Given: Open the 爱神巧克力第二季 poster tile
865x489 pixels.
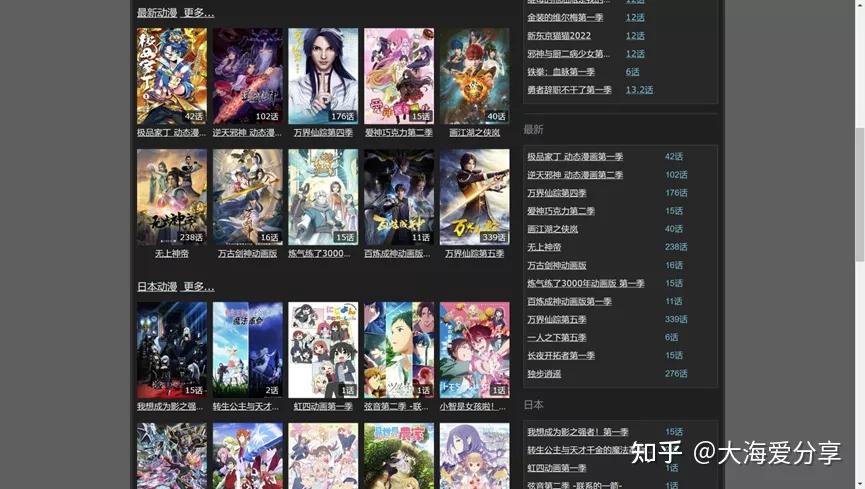Looking at the screenshot, I should (399, 76).
